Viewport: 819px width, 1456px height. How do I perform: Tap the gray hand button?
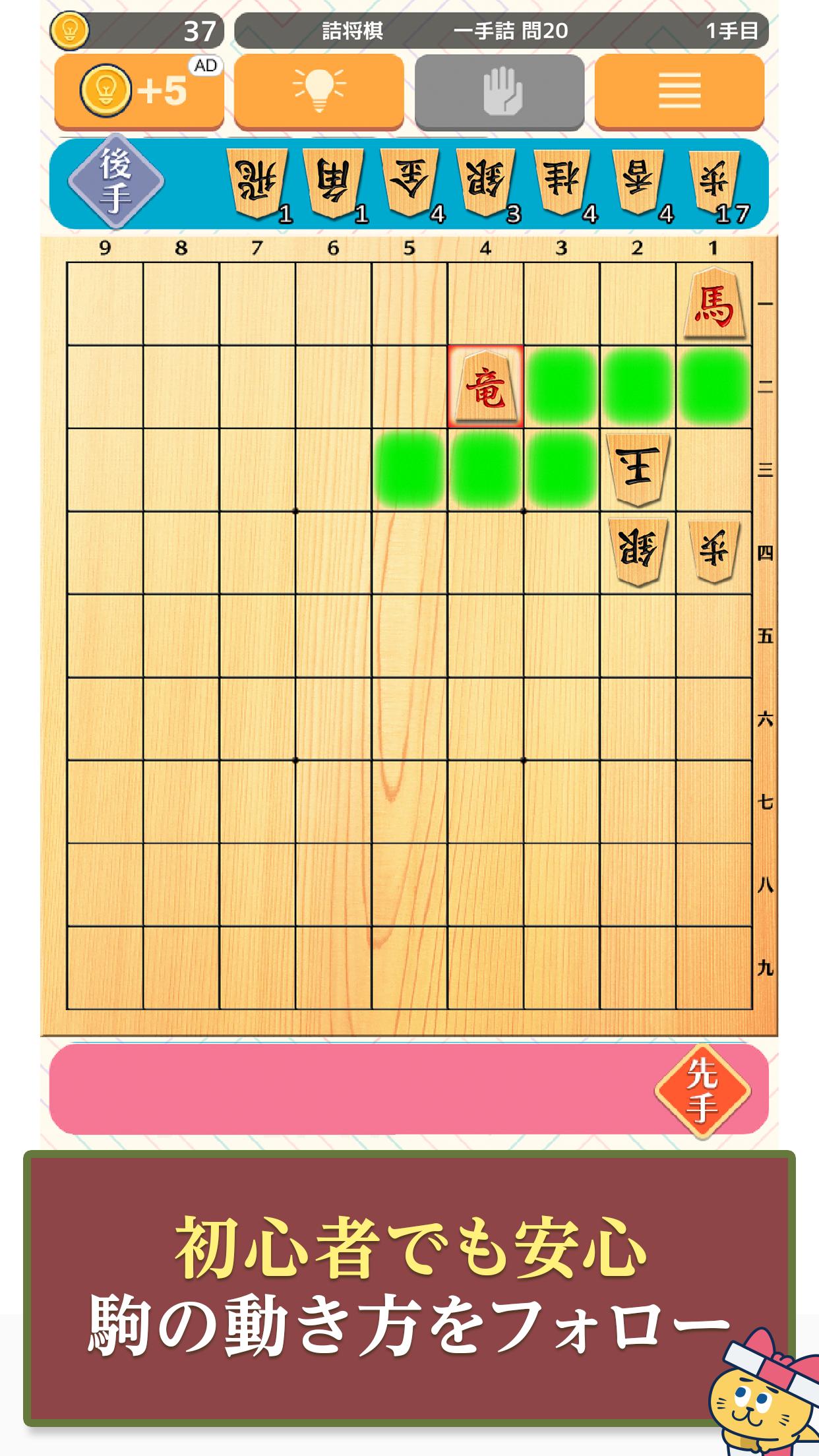[499, 90]
